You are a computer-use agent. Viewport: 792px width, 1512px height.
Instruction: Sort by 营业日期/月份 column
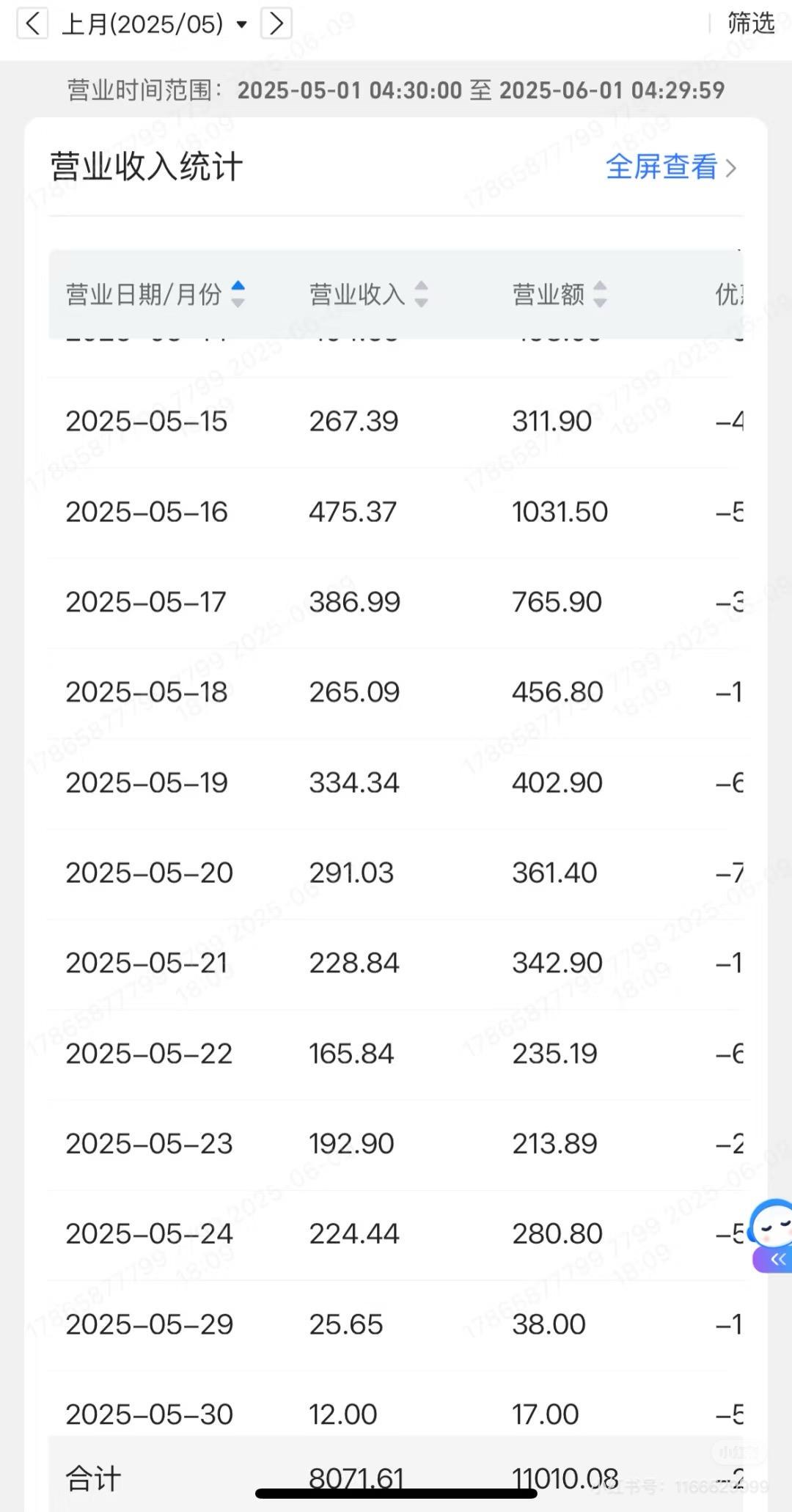click(x=155, y=294)
